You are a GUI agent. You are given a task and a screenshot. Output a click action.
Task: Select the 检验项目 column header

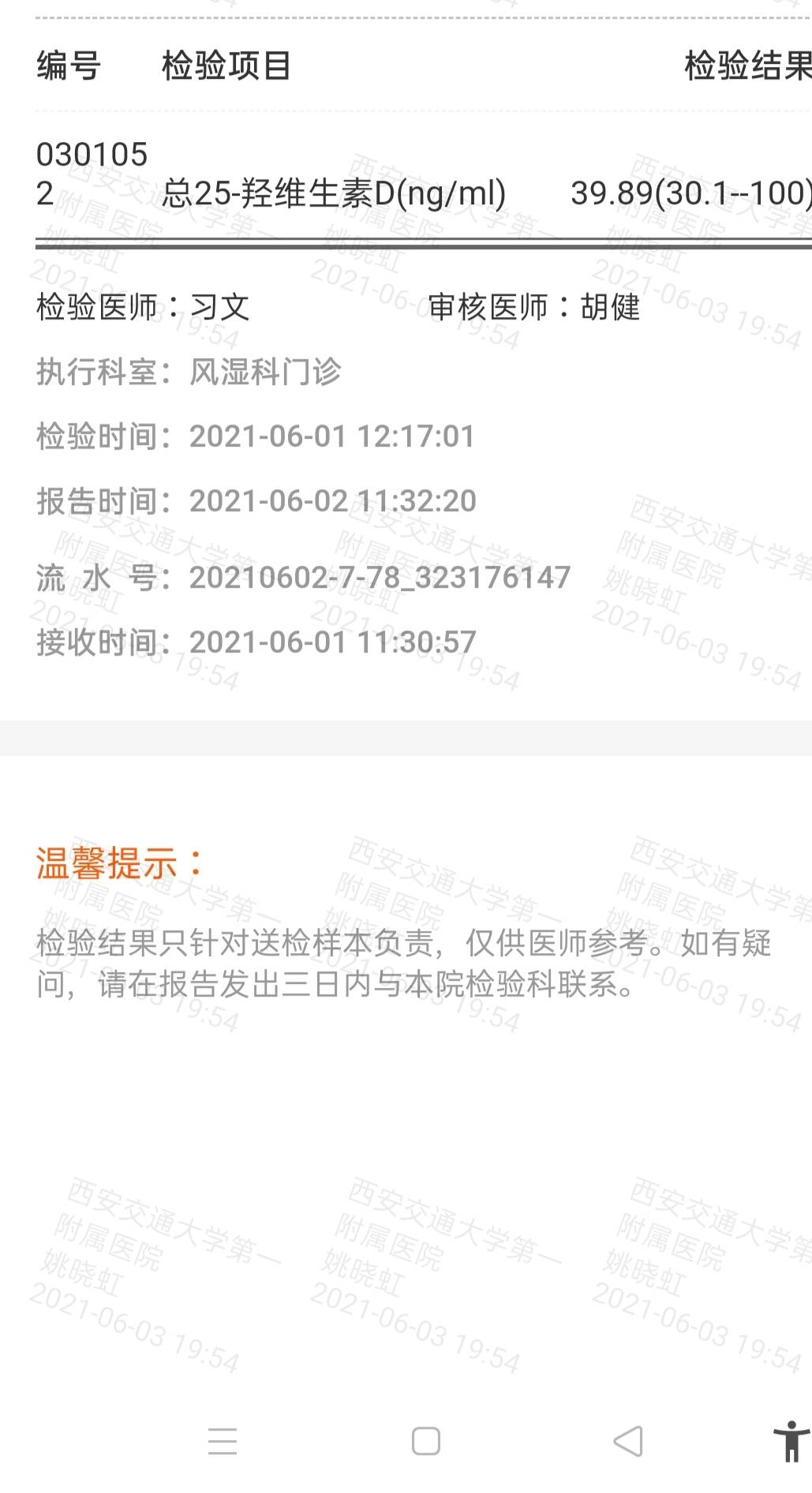(225, 68)
